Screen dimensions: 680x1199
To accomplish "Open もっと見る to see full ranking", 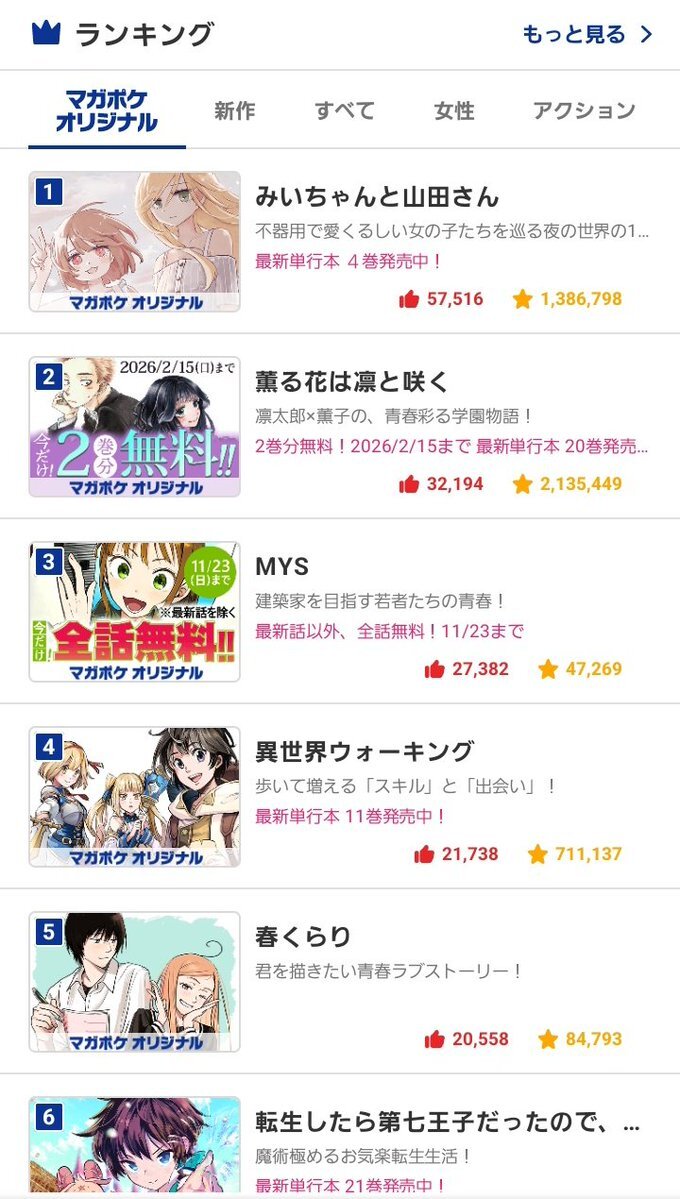I will [x=587, y=34].
